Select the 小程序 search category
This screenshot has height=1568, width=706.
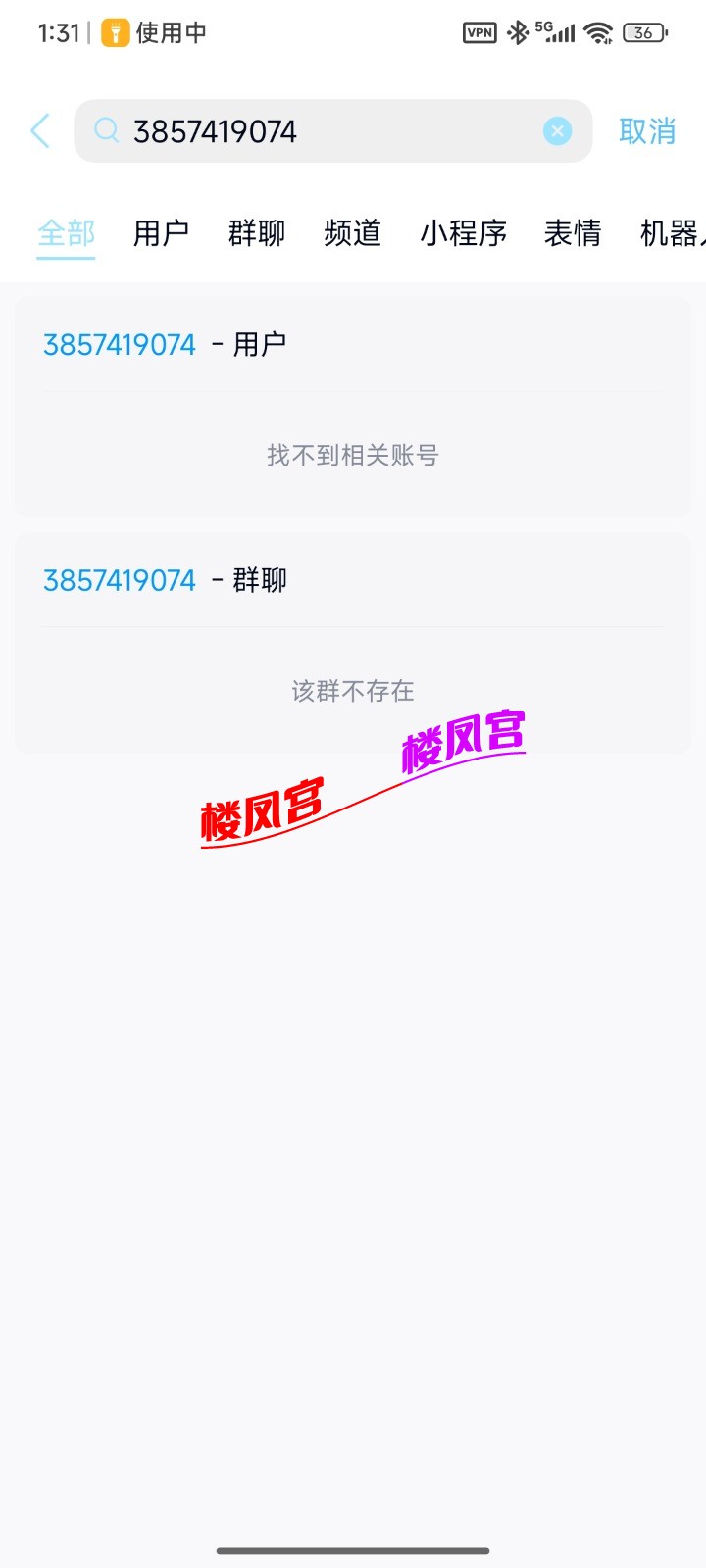tap(464, 232)
